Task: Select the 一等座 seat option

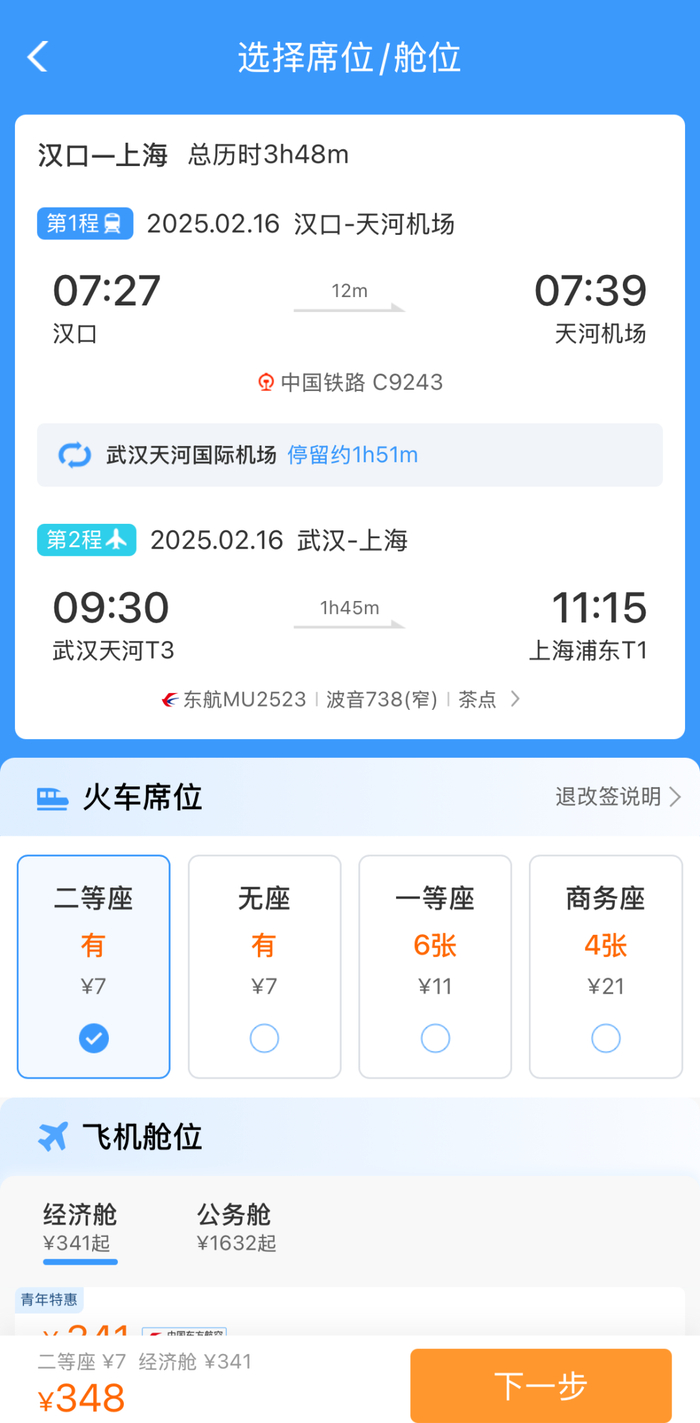Action: coord(435,966)
